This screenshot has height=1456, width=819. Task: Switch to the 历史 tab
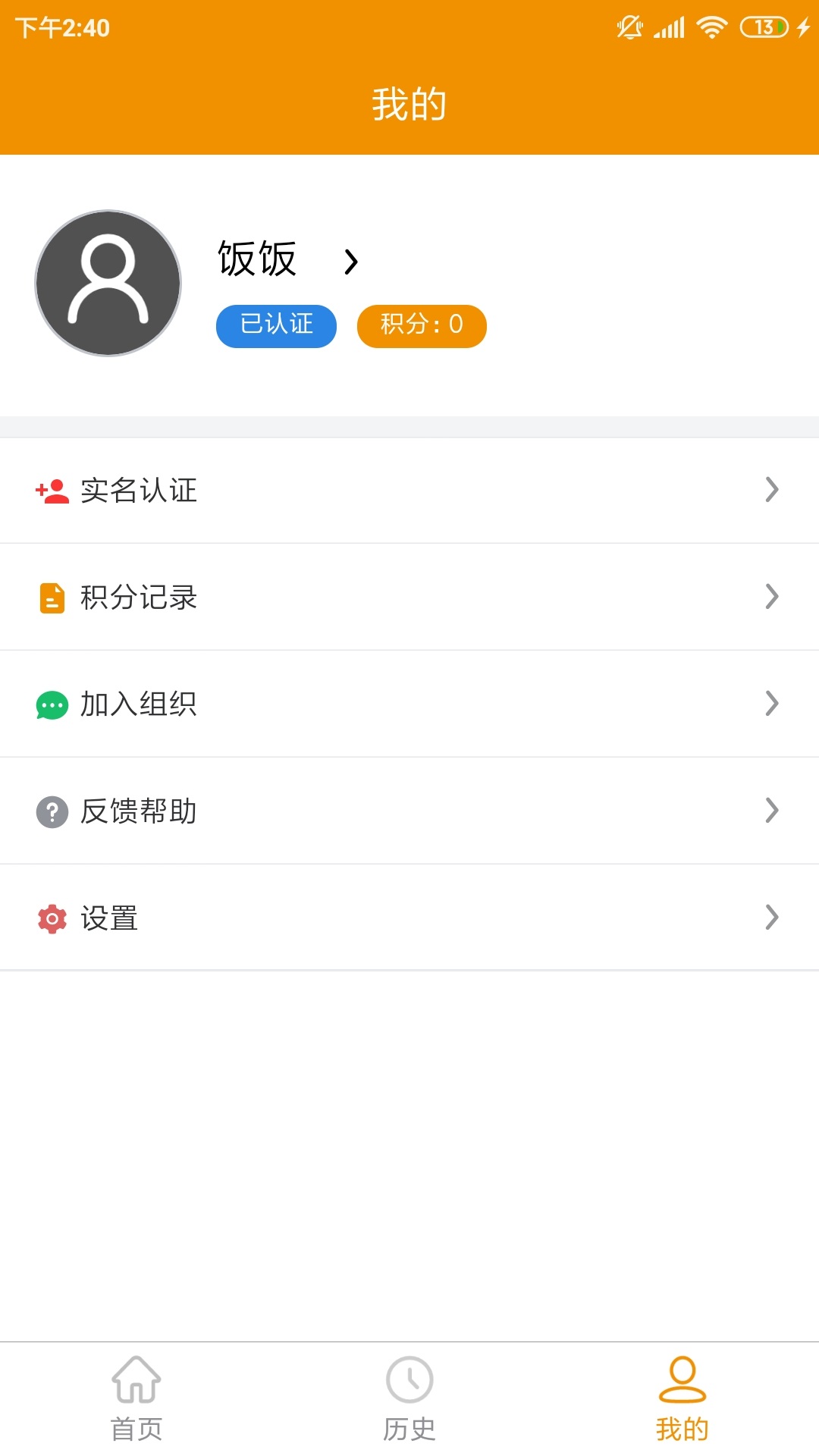click(x=409, y=1399)
